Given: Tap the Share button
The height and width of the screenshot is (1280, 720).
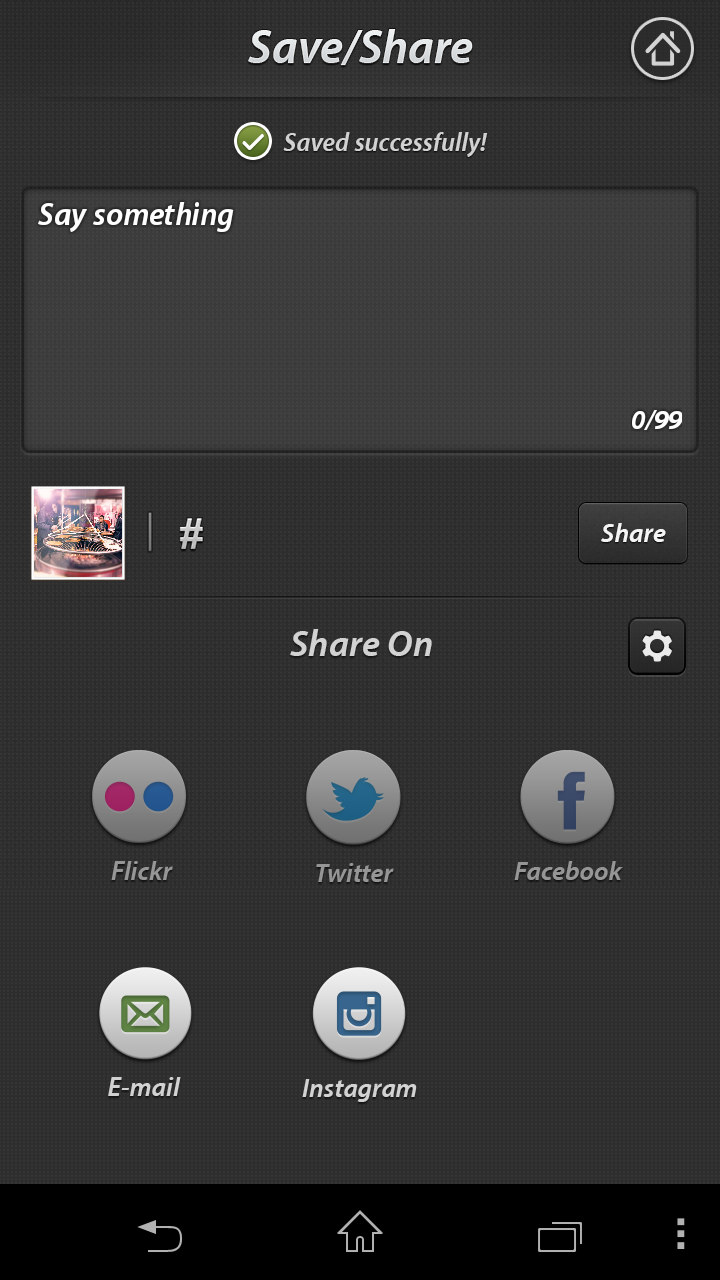Looking at the screenshot, I should (x=633, y=533).
